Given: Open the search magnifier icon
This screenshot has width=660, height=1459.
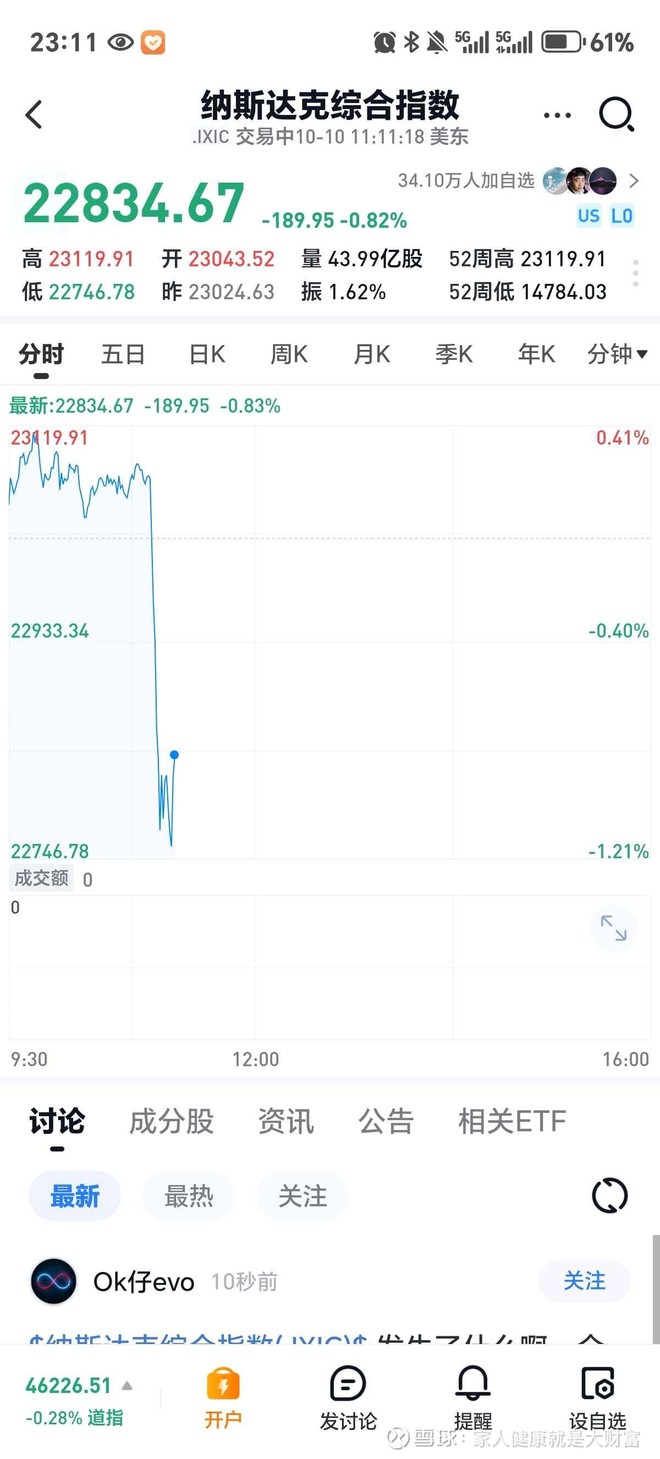Looking at the screenshot, I should point(616,115).
